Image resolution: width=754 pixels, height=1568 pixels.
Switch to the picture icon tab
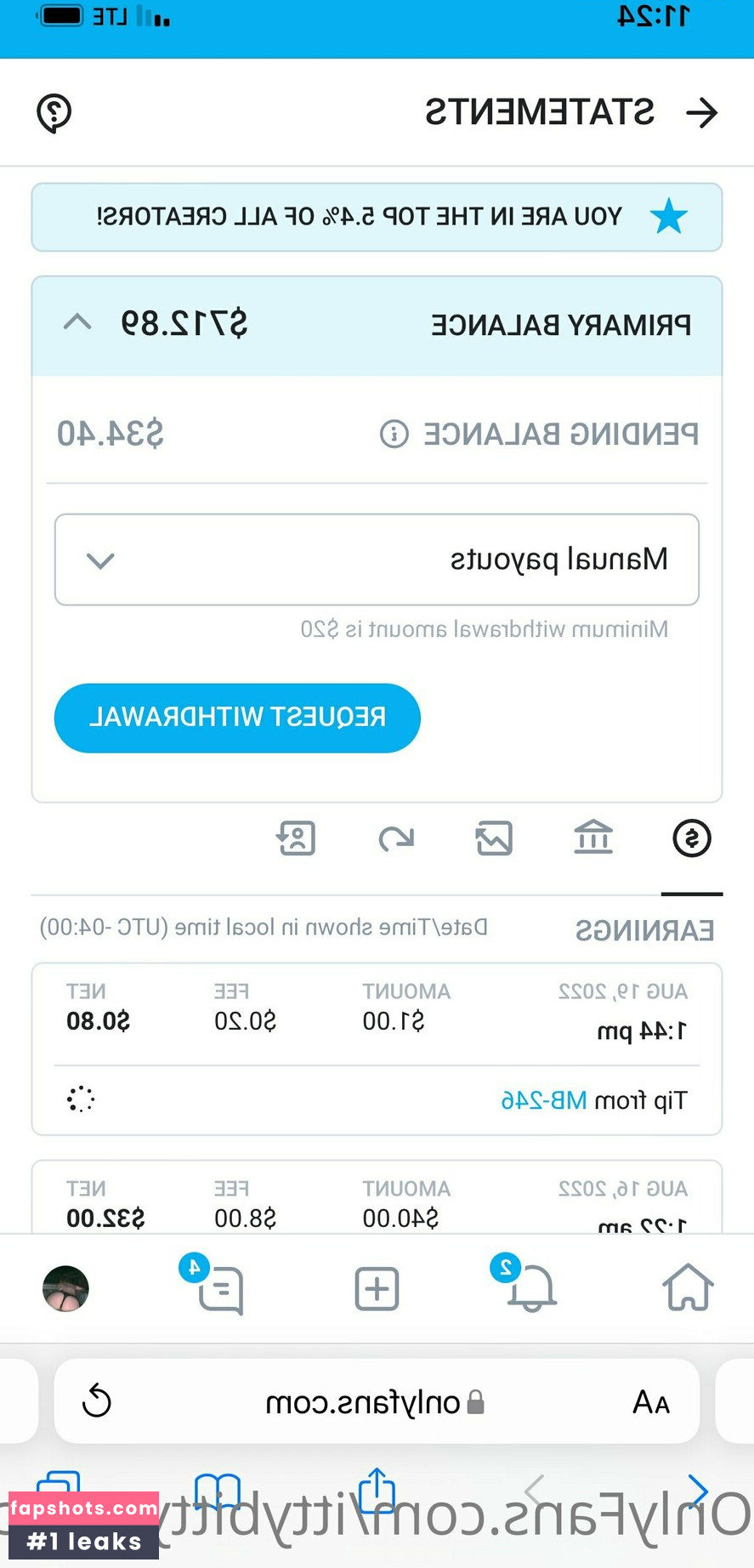(494, 839)
